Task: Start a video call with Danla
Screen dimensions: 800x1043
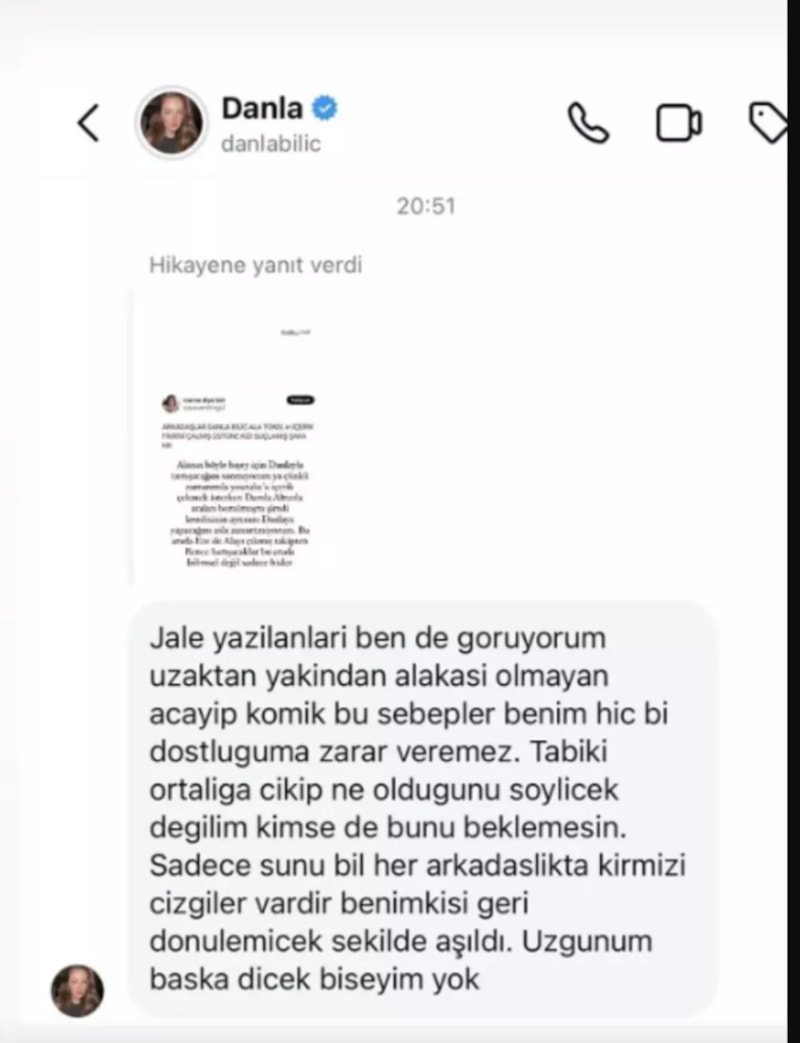Action: (x=678, y=123)
